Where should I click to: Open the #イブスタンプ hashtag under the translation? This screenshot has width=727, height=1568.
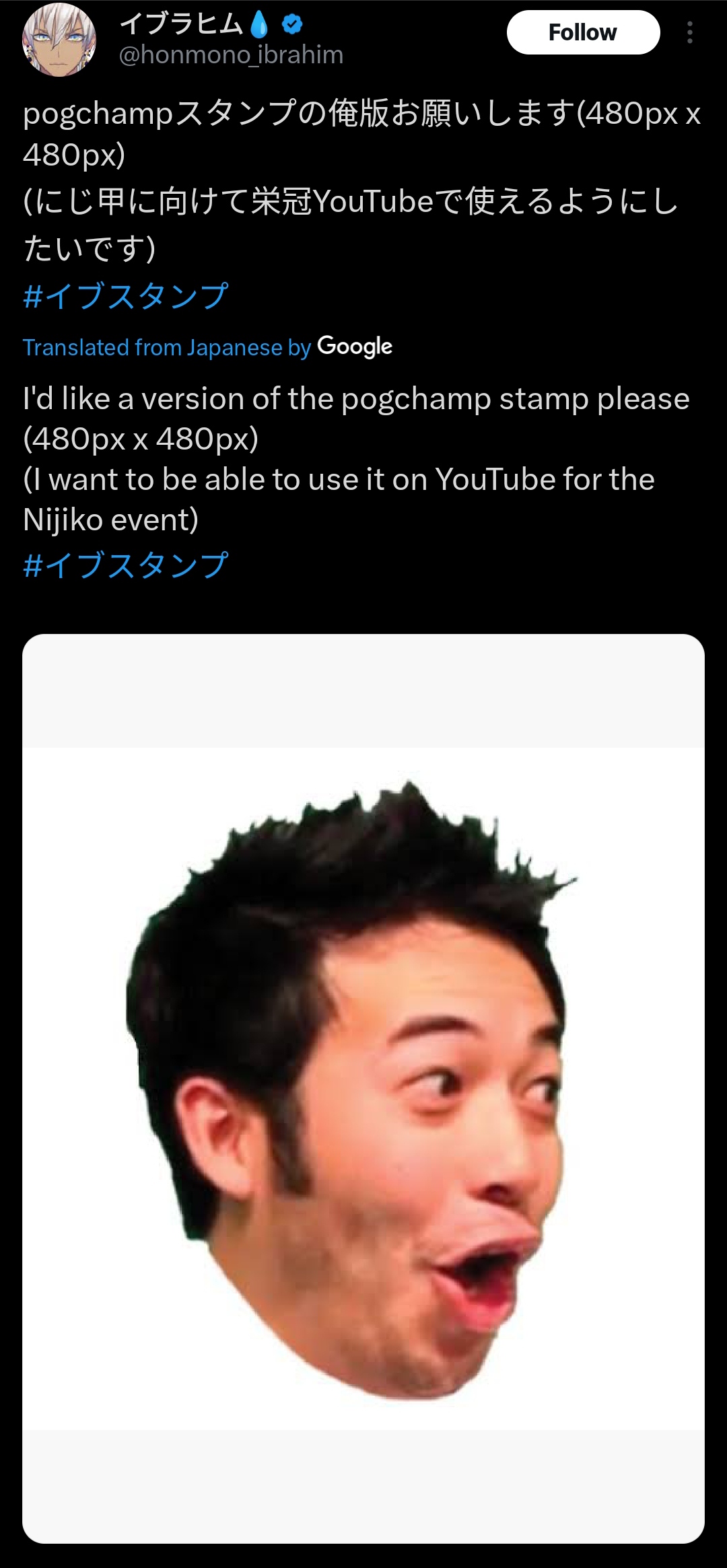tap(126, 565)
